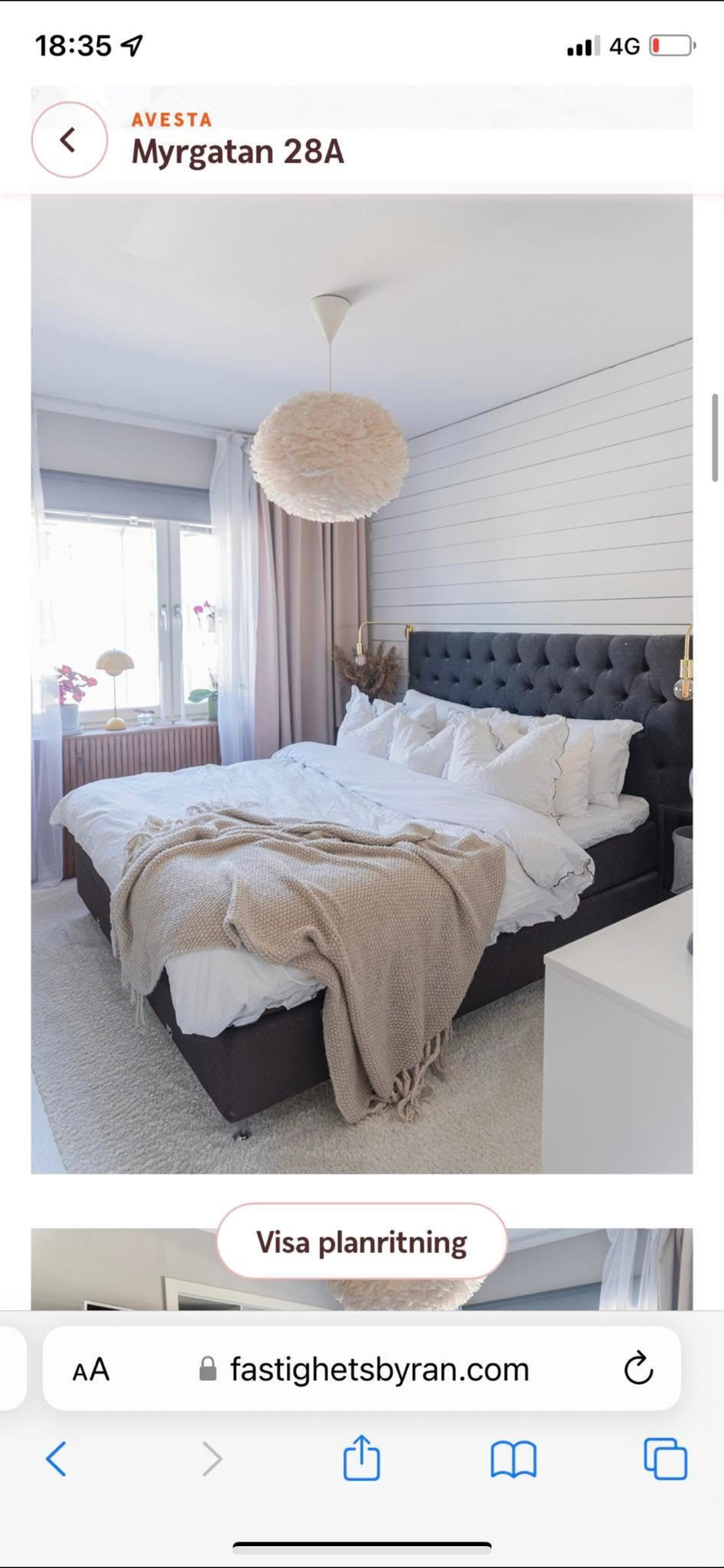Open the Safari AA reader options
Viewport: 724px width, 1568px height.
tap(91, 1370)
